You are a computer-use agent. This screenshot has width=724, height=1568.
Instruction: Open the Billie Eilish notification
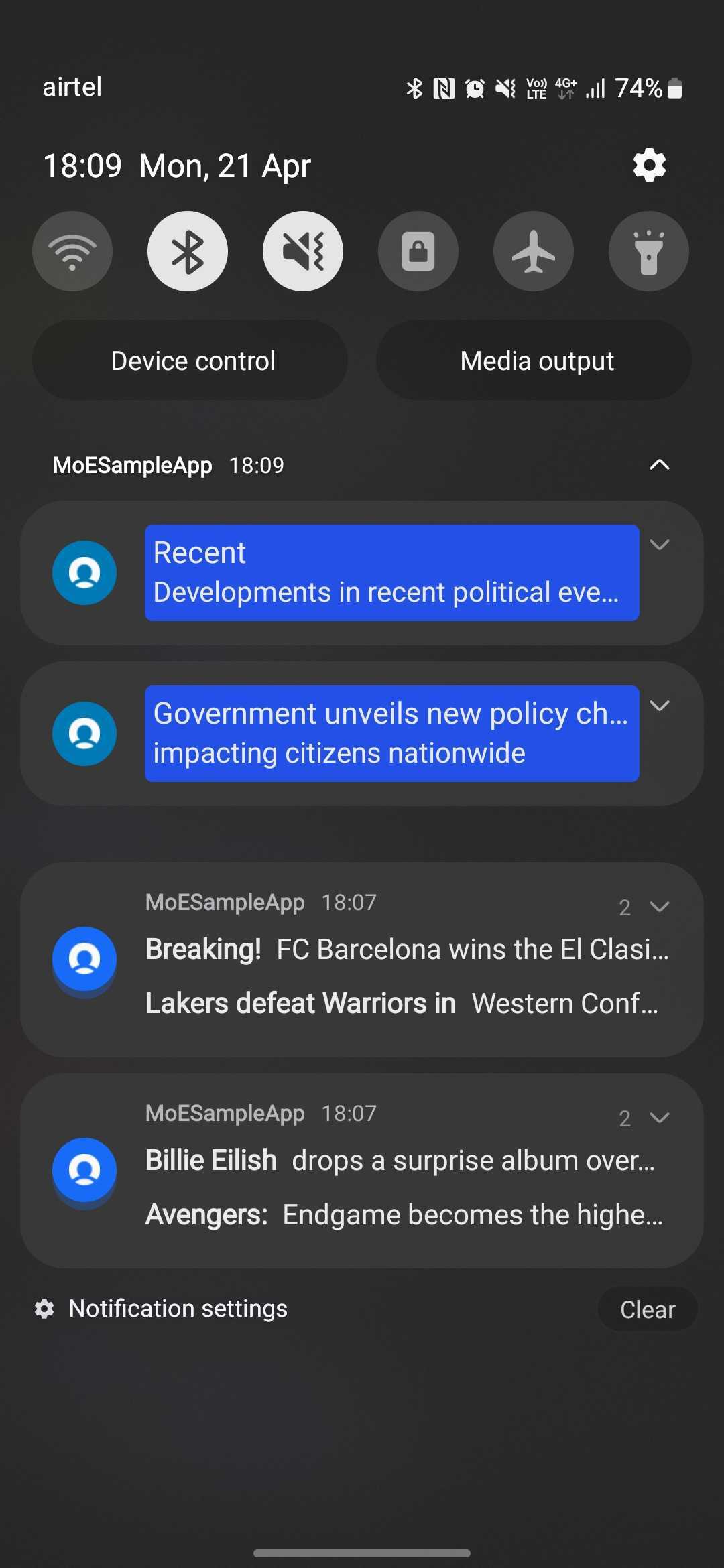[400, 1161]
